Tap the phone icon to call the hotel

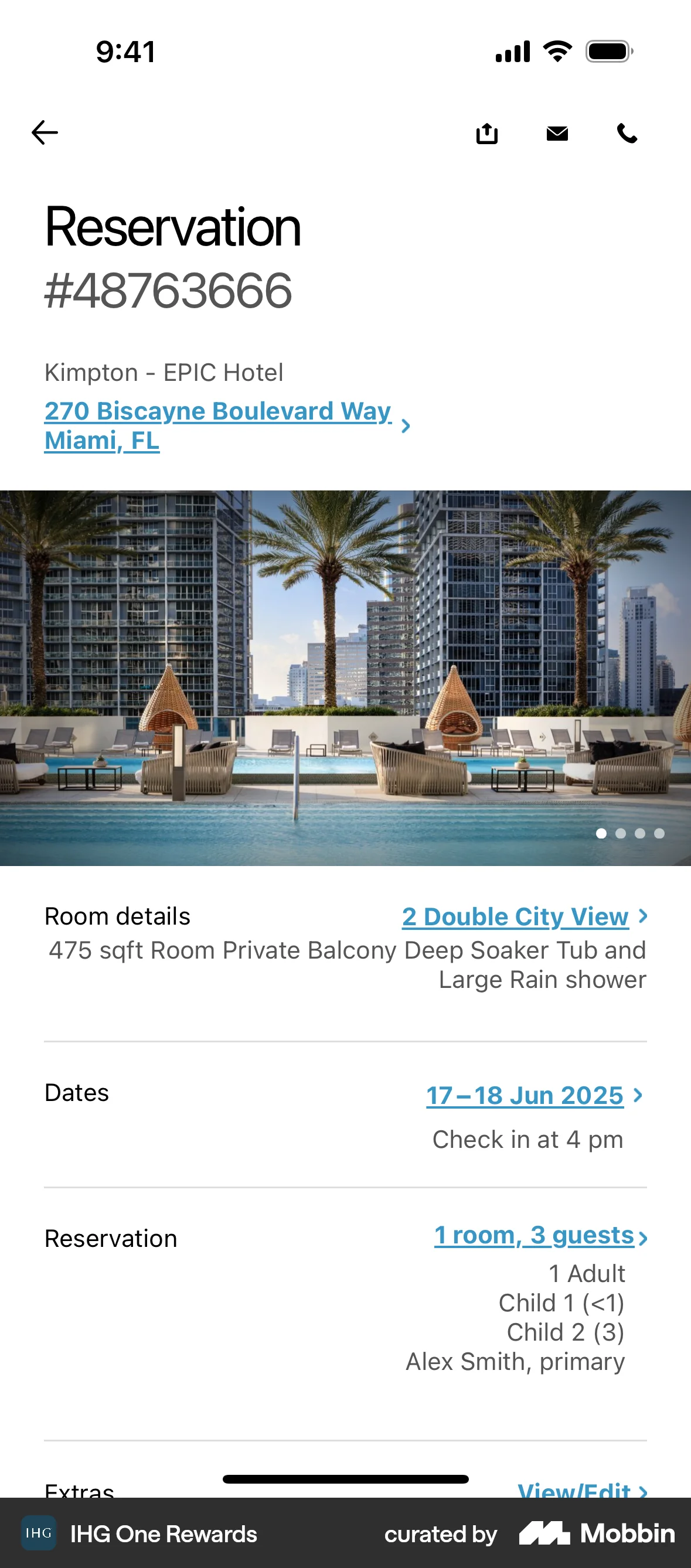(627, 132)
